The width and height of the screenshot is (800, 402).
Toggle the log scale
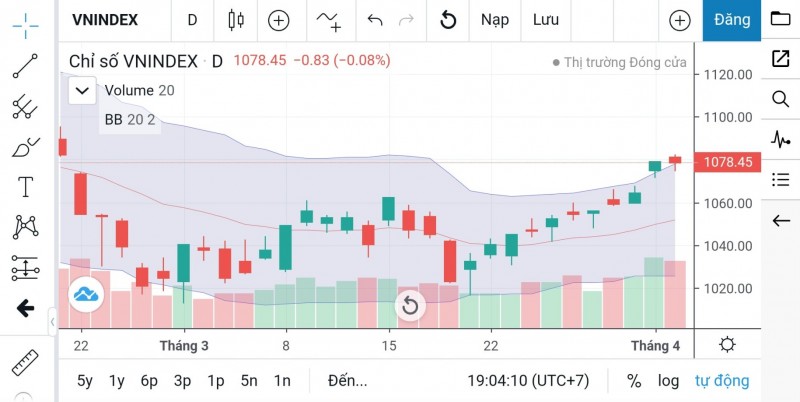tap(668, 380)
